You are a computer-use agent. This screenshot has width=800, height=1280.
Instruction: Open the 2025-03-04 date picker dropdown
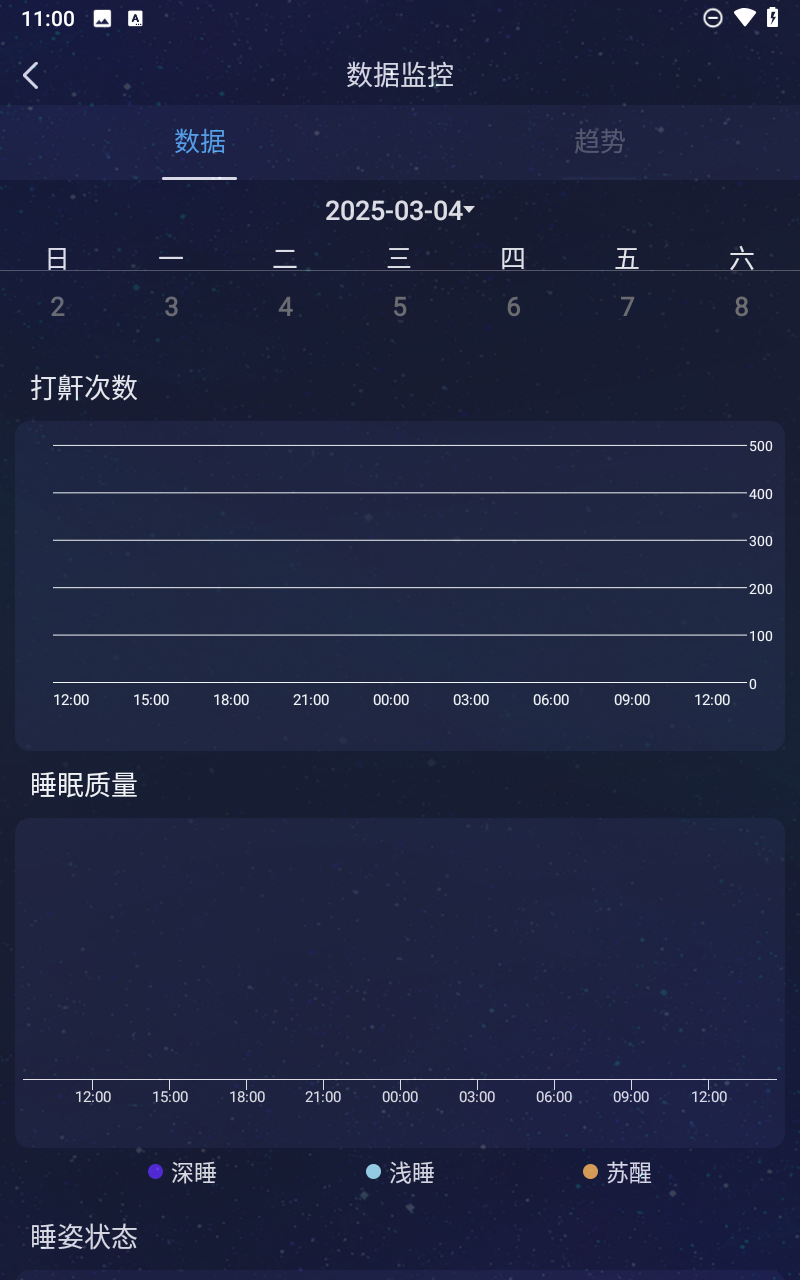[399, 210]
